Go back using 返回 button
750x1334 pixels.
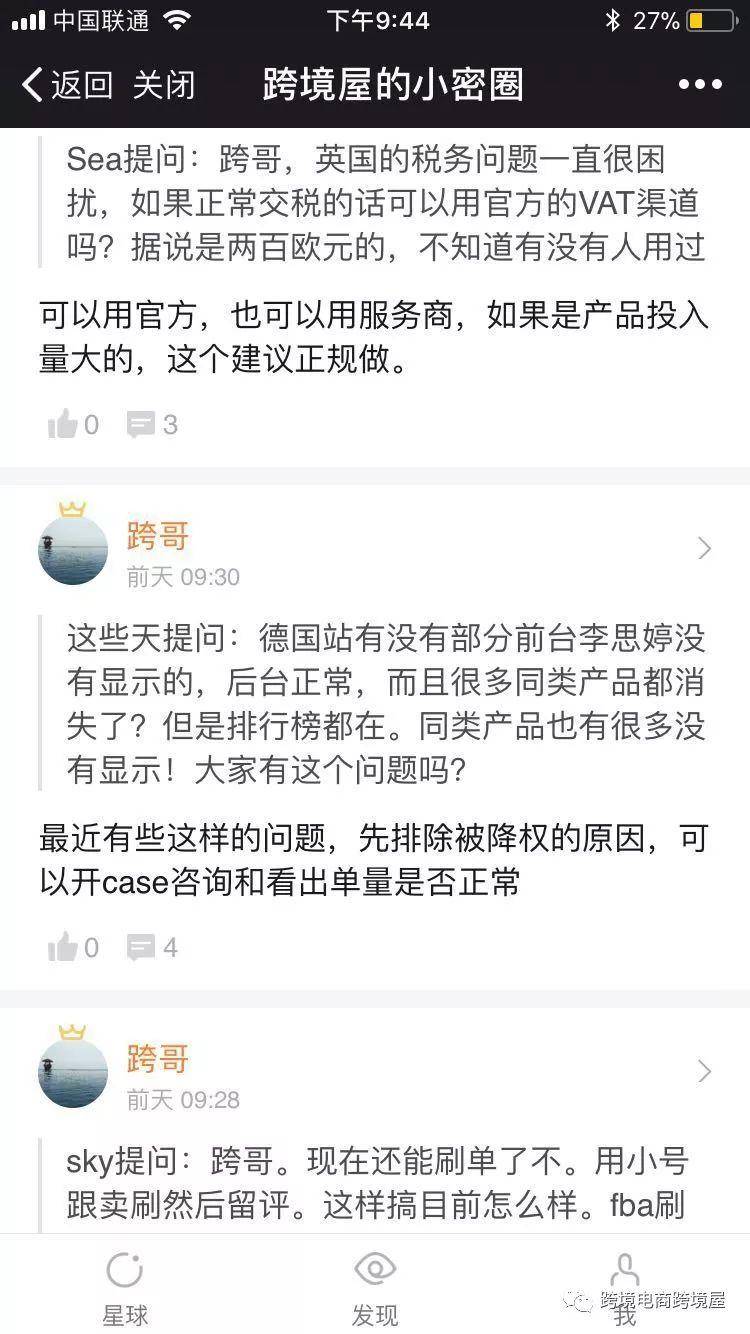pyautogui.click(x=67, y=85)
